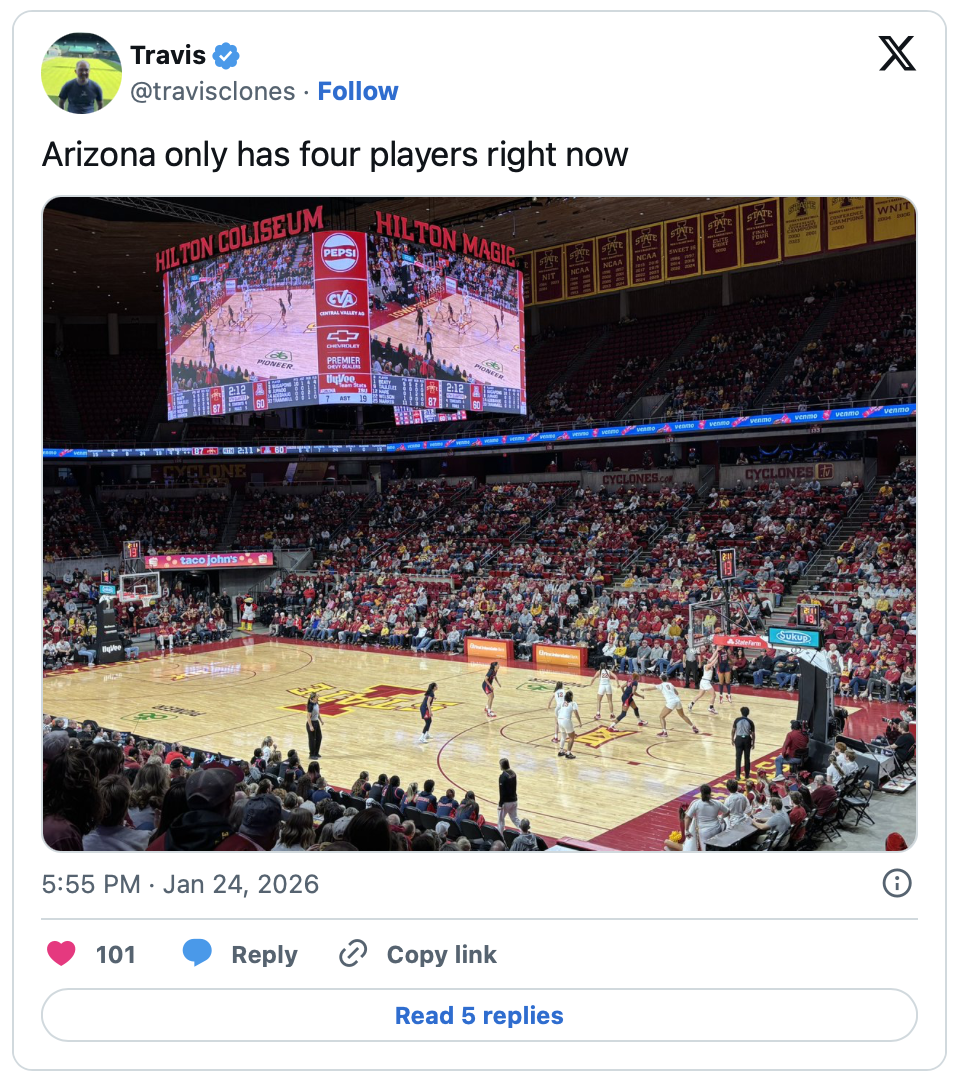This screenshot has width=960, height=1084.
Task: Follow the Travis account
Action: click(358, 91)
